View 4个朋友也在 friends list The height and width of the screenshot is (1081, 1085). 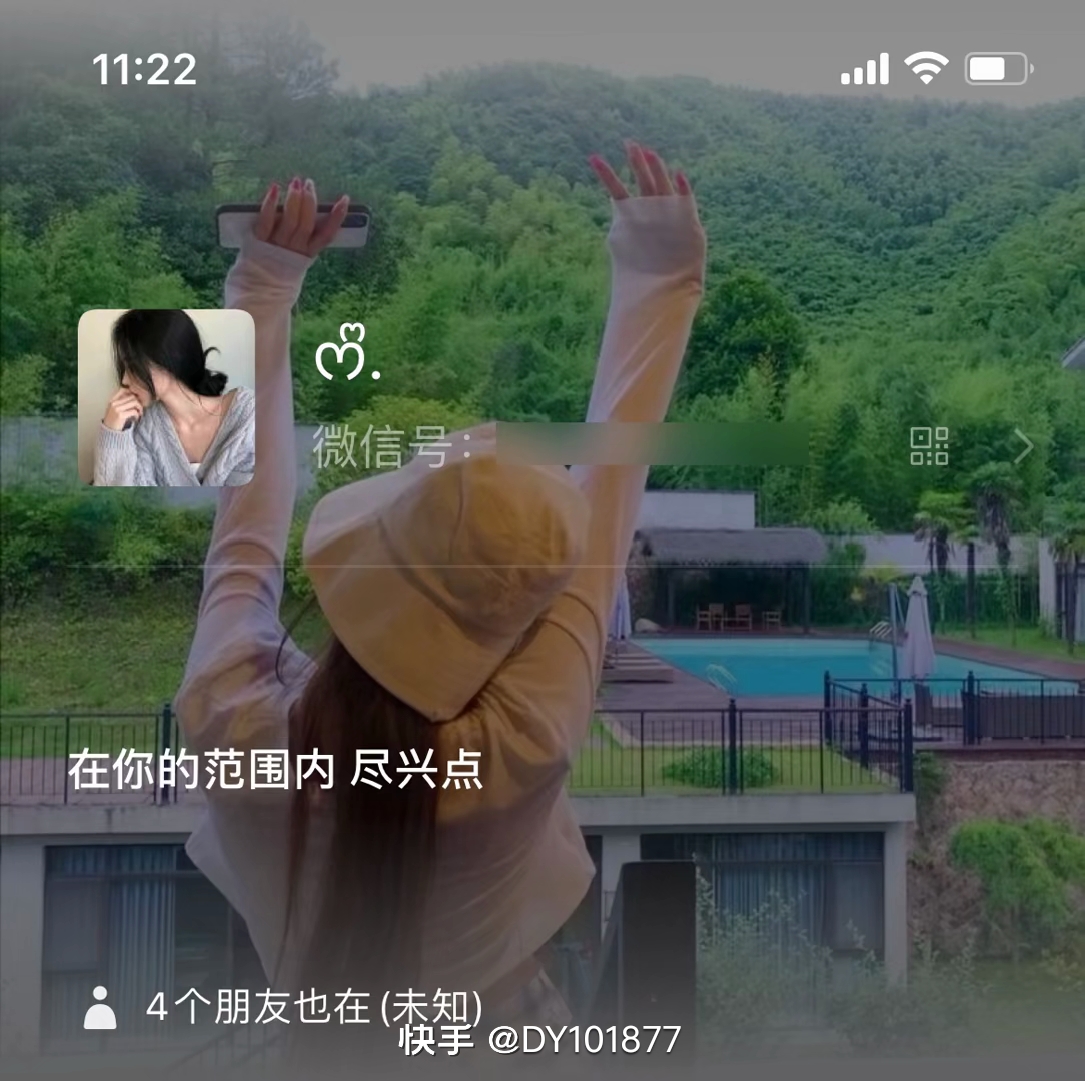click(312, 1006)
